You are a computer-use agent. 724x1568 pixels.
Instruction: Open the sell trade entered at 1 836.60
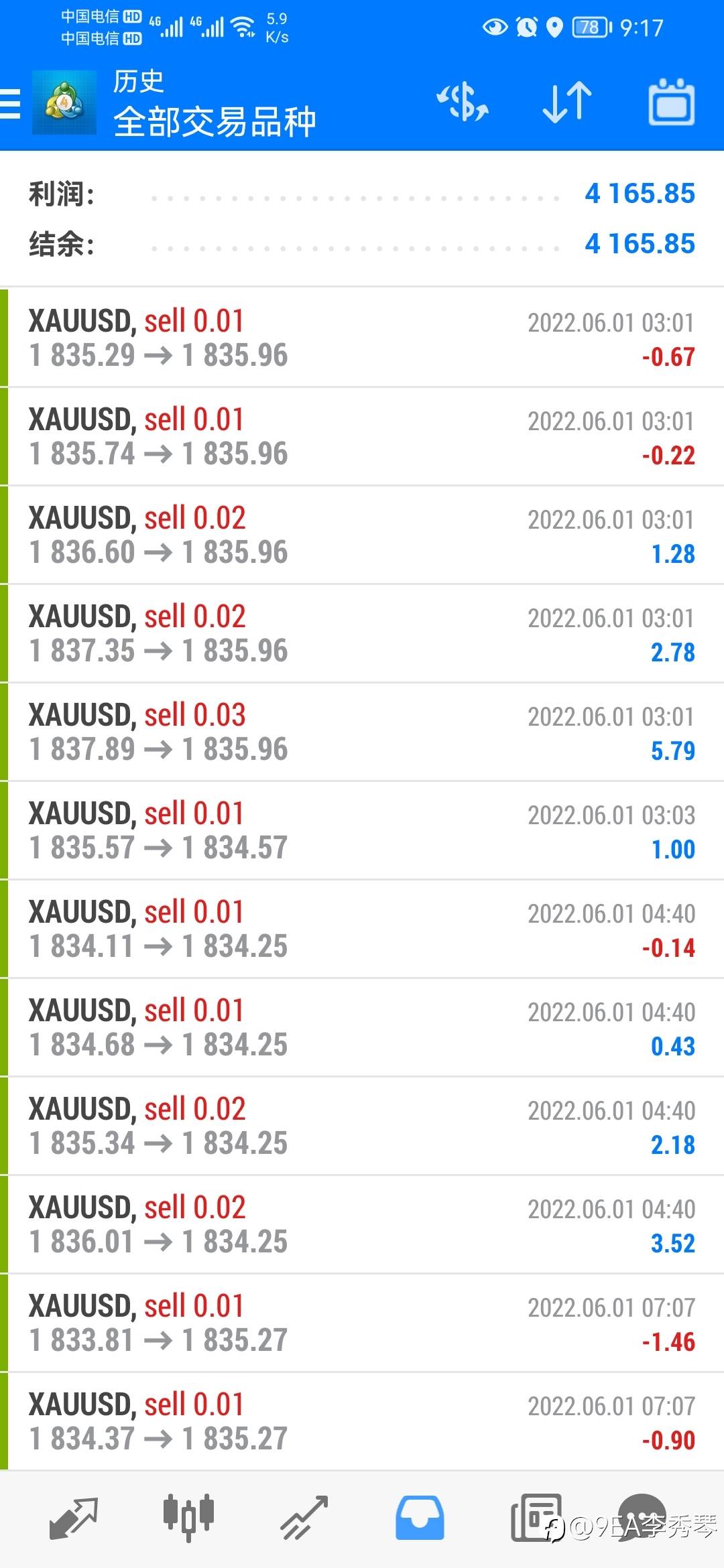362,535
